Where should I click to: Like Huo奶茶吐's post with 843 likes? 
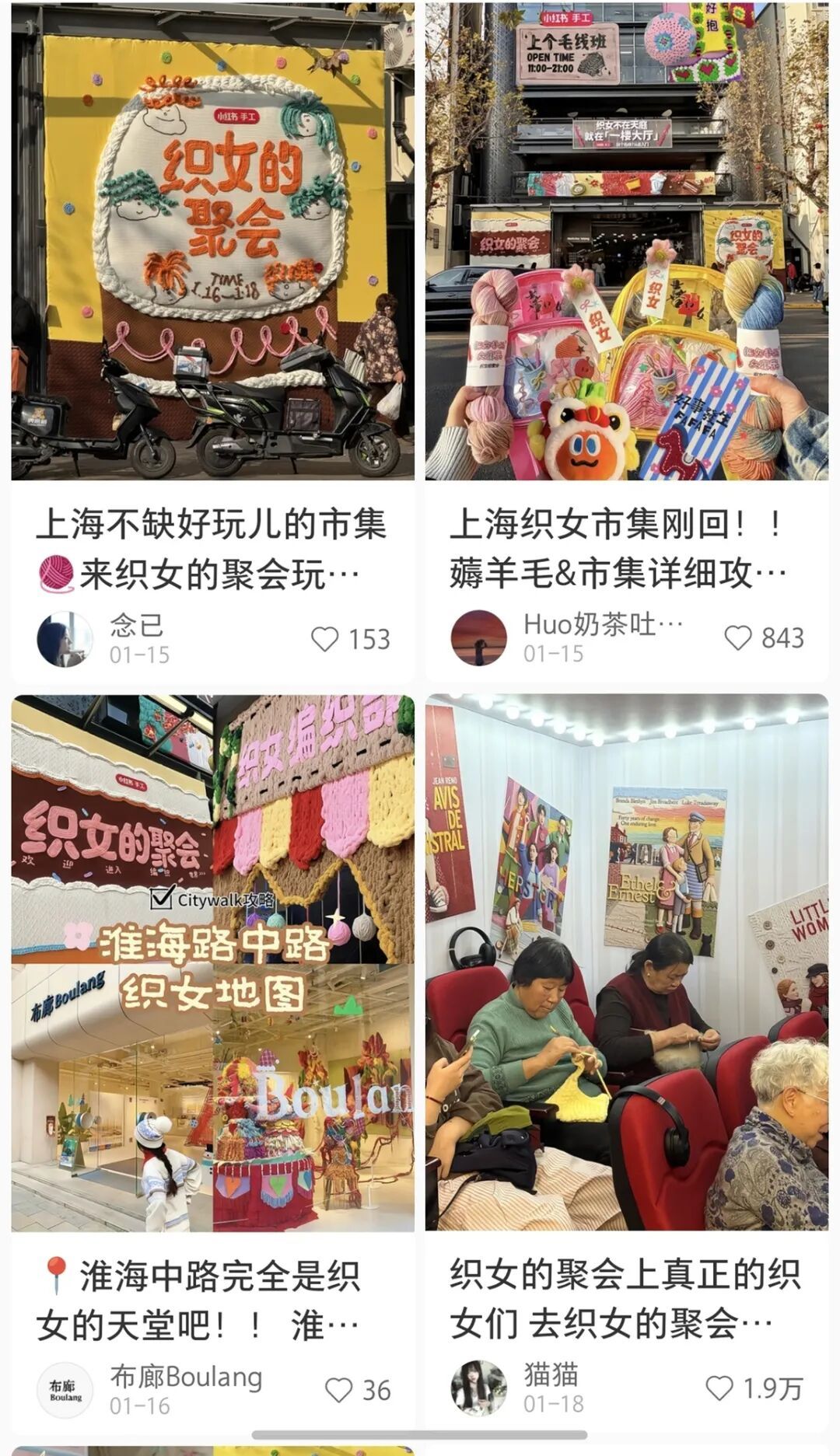click(x=738, y=638)
